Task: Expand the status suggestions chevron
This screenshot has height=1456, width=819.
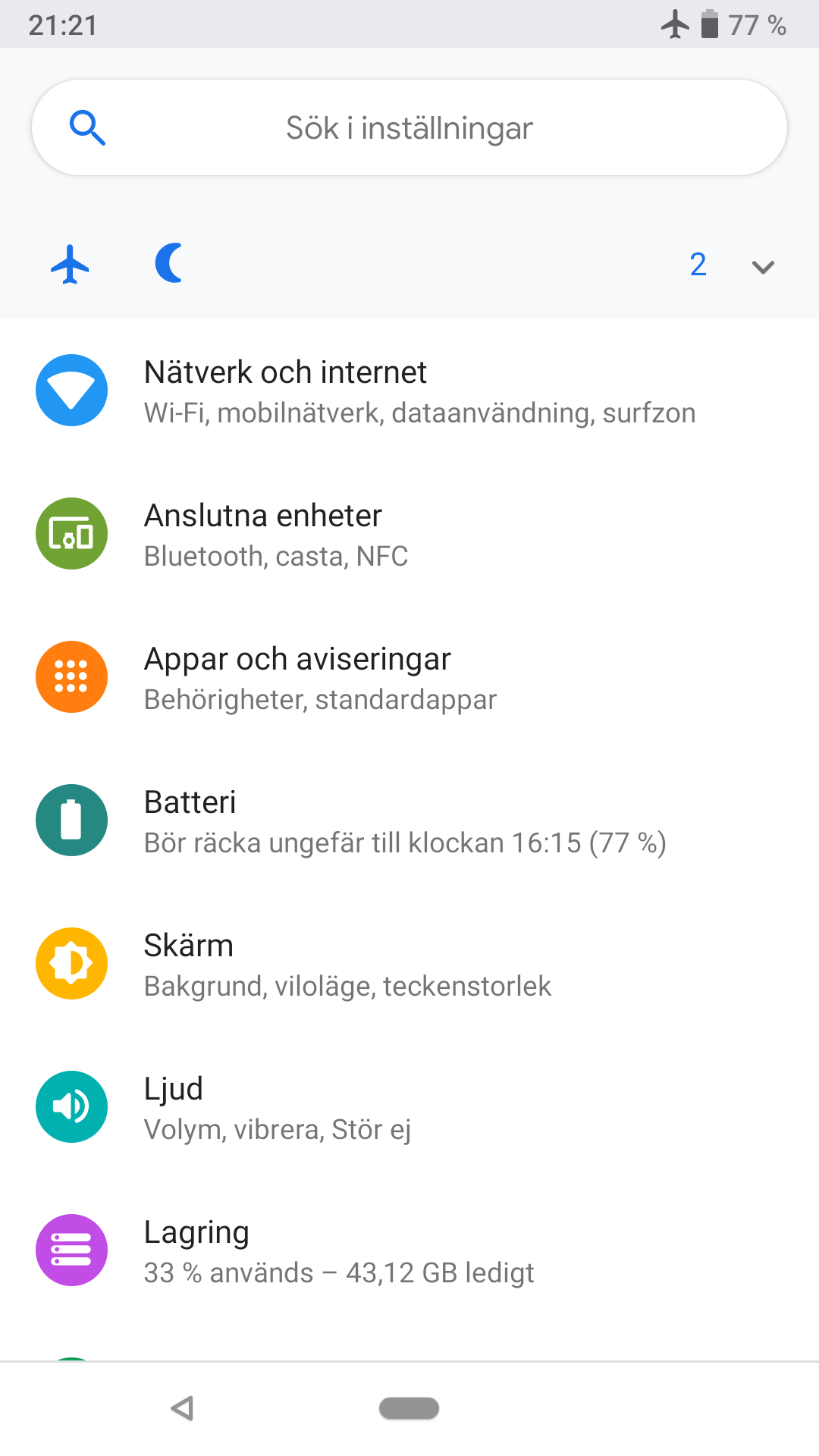Action: pos(762,266)
